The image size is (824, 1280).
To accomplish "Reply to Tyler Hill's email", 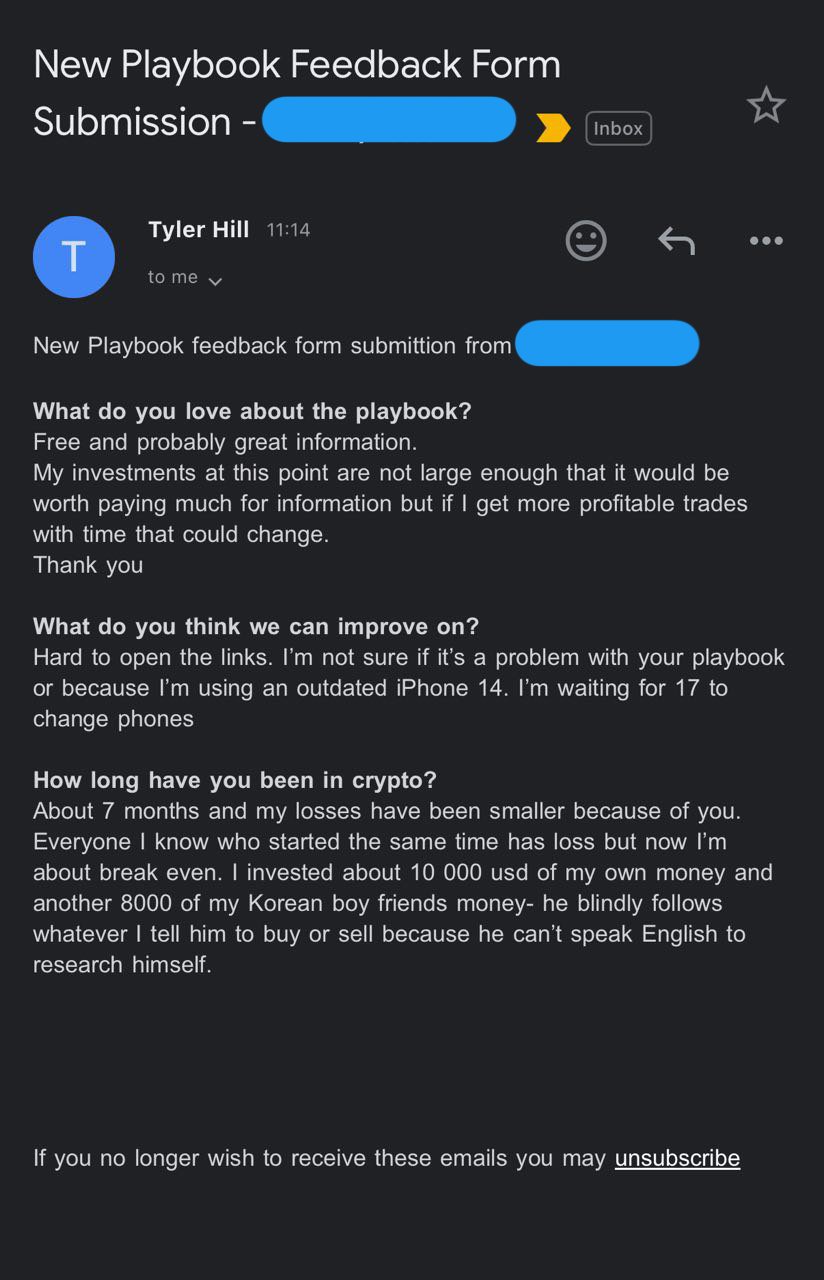I will click(676, 241).
